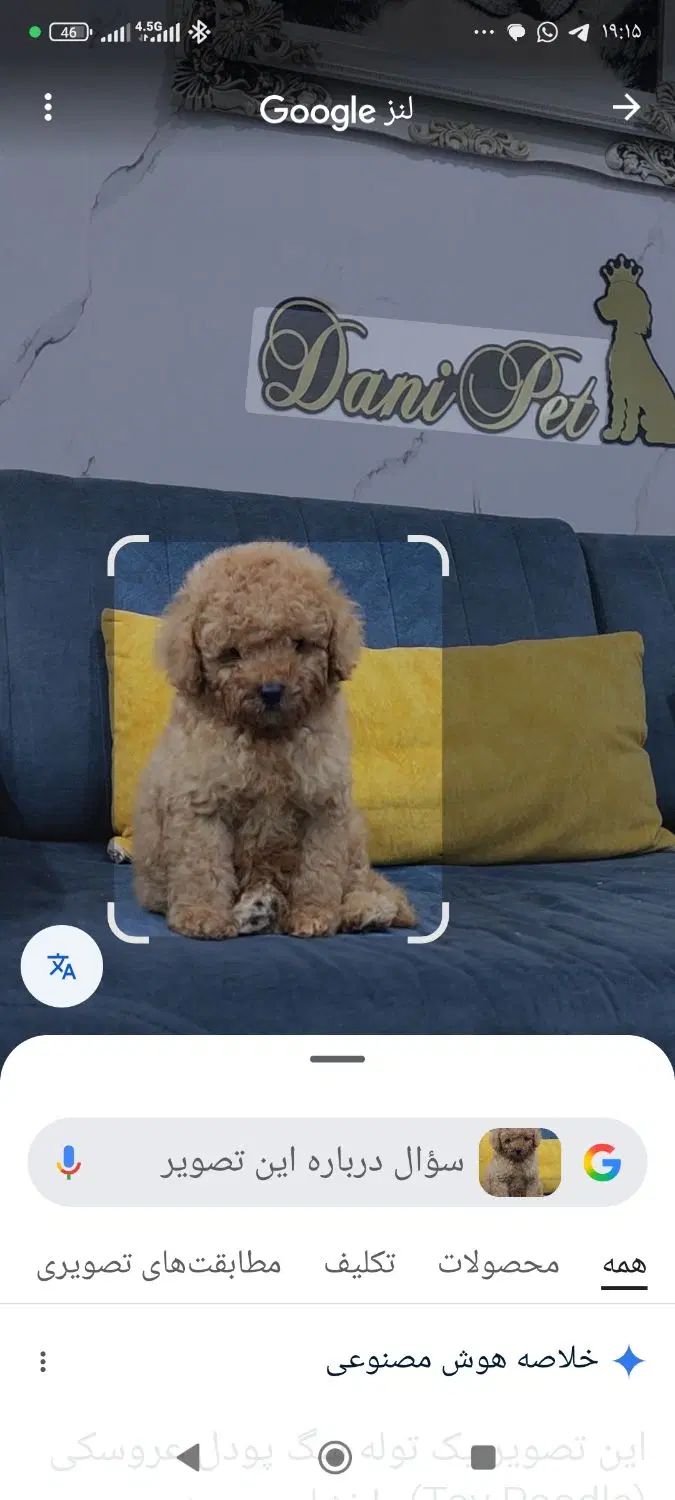Tap the سؤال درباره این تصویر search field
This screenshot has height=1500, width=675.
[x=311, y=1163]
